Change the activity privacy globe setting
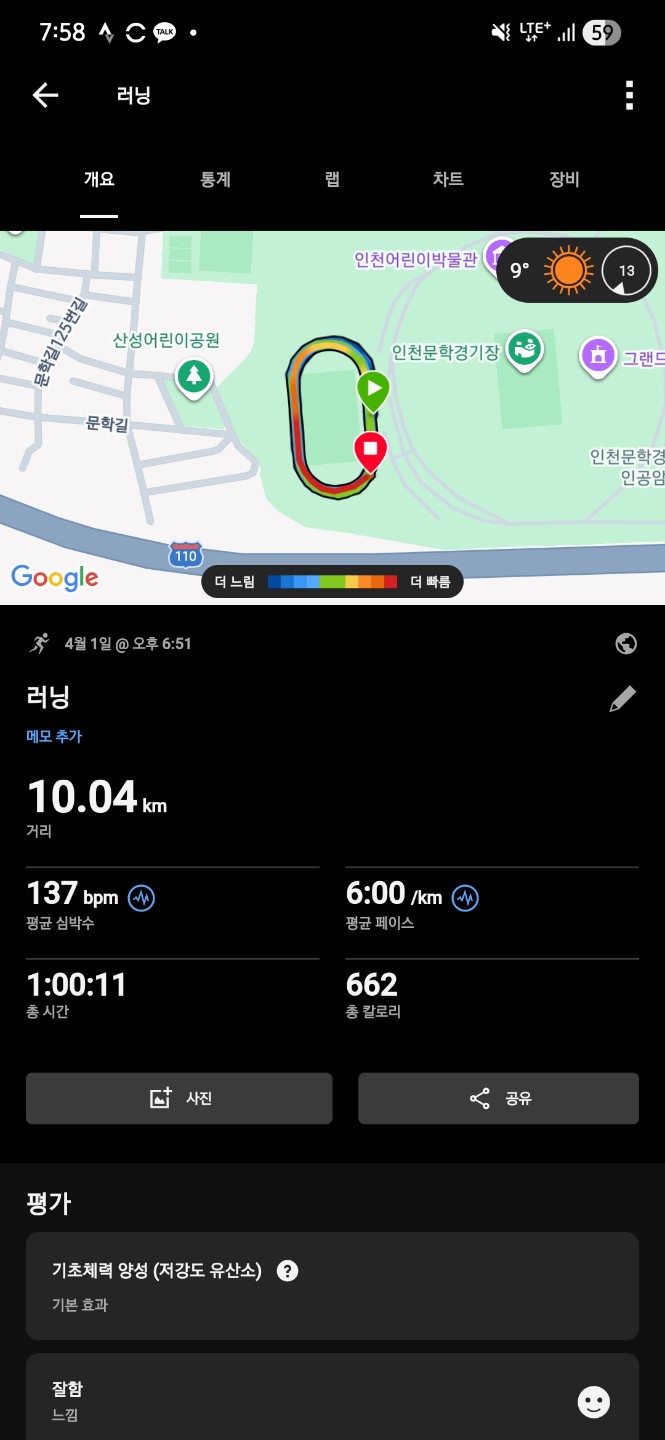665x1440 pixels. pyautogui.click(x=626, y=644)
